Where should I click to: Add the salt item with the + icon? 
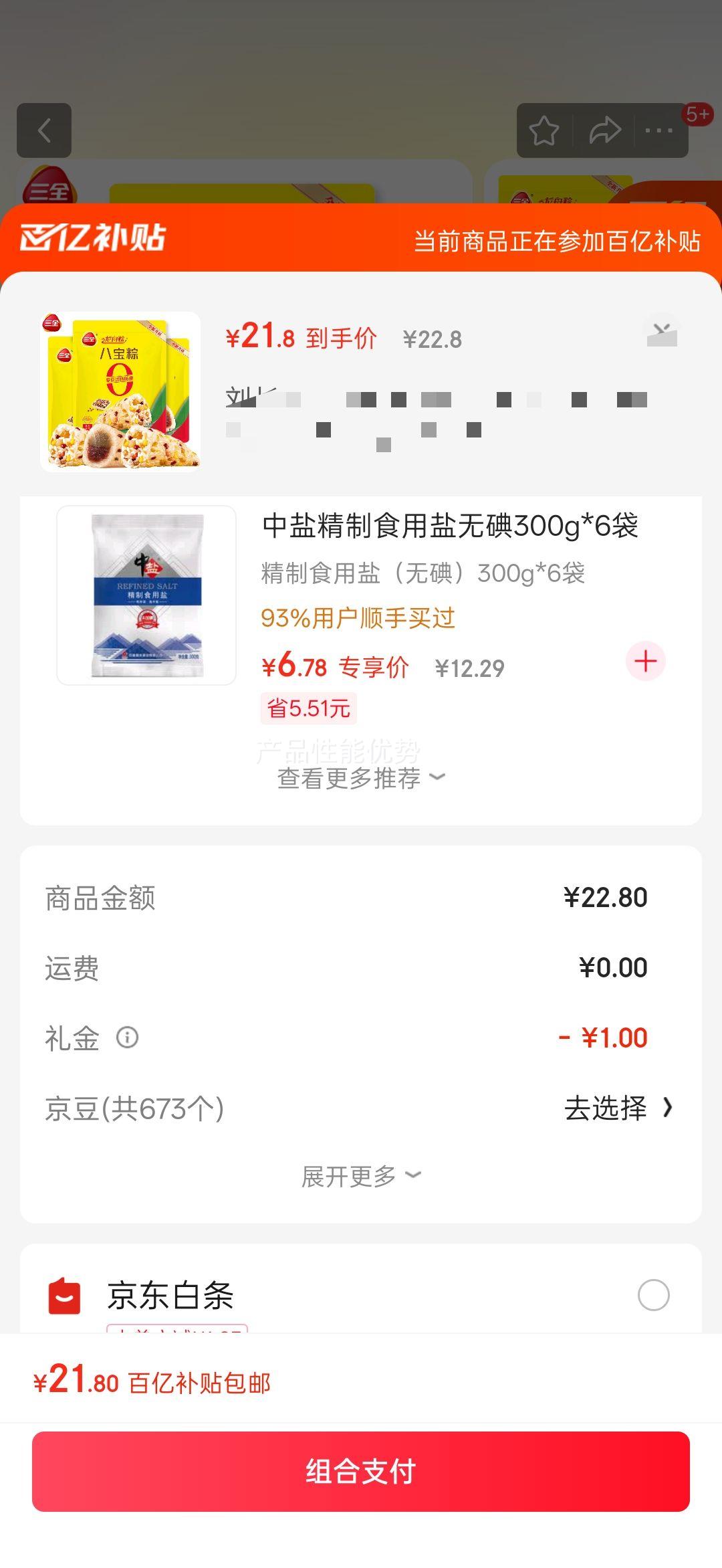pos(644,662)
